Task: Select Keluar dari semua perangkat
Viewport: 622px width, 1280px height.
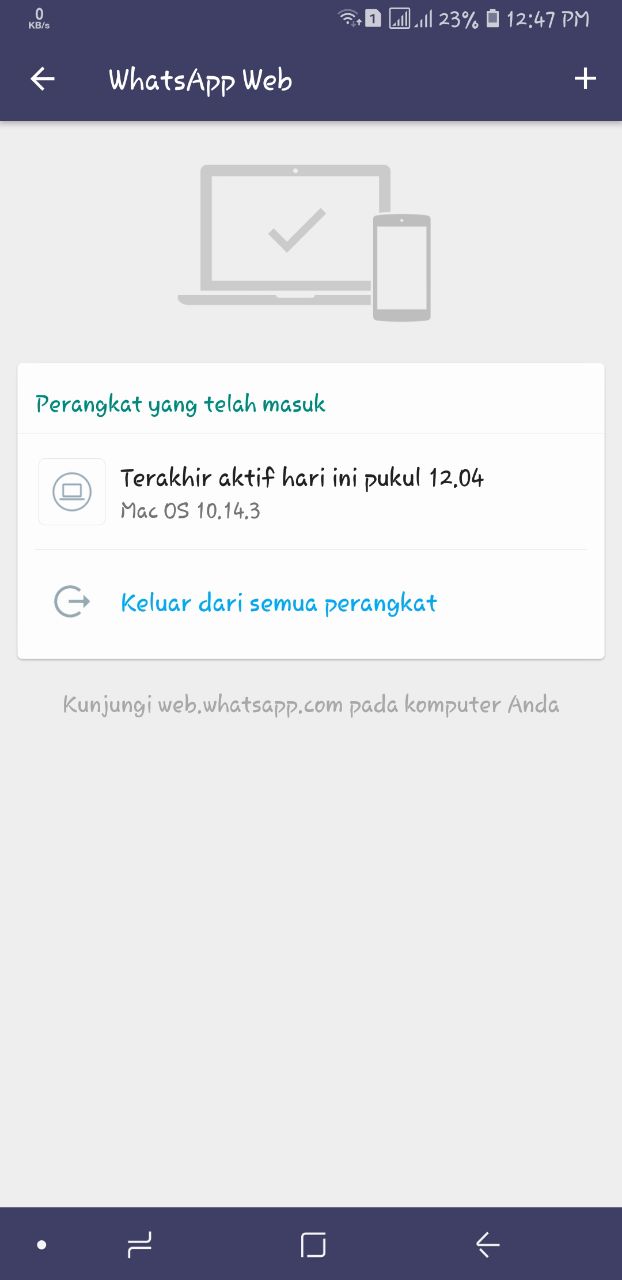Action: (278, 603)
